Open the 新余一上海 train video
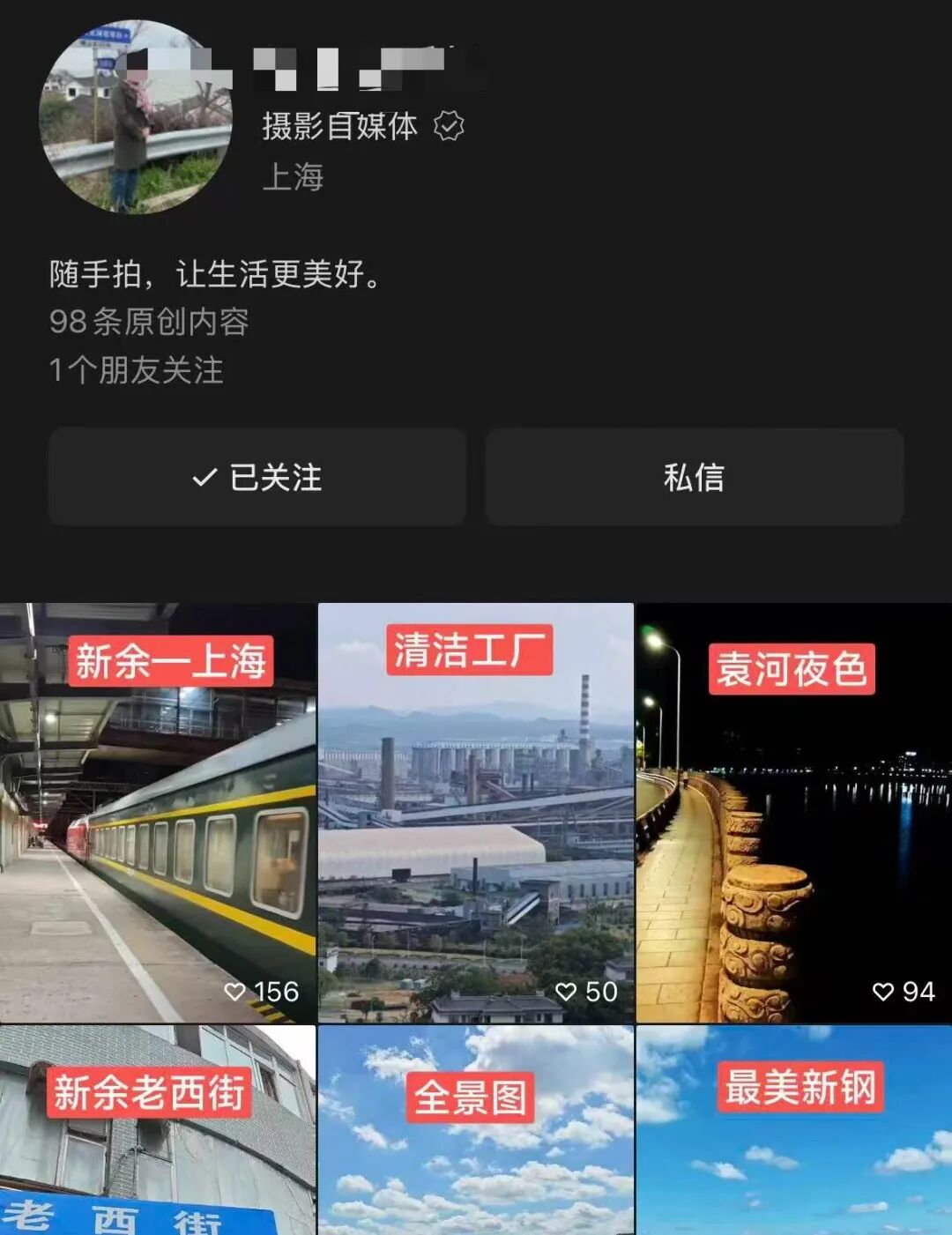The image size is (952, 1235). [x=158, y=812]
